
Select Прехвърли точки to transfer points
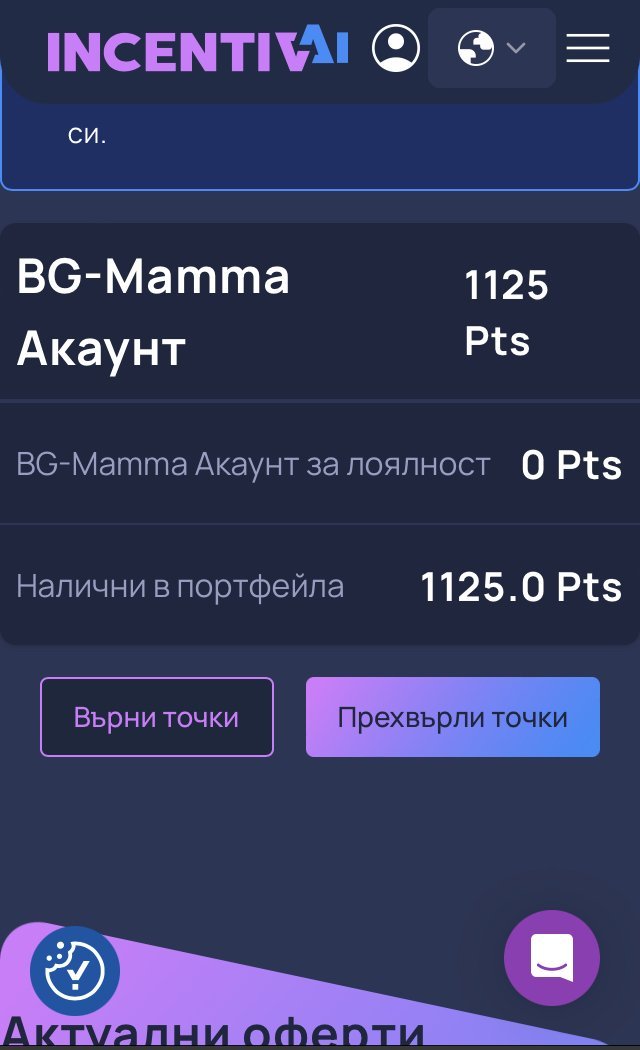(453, 717)
